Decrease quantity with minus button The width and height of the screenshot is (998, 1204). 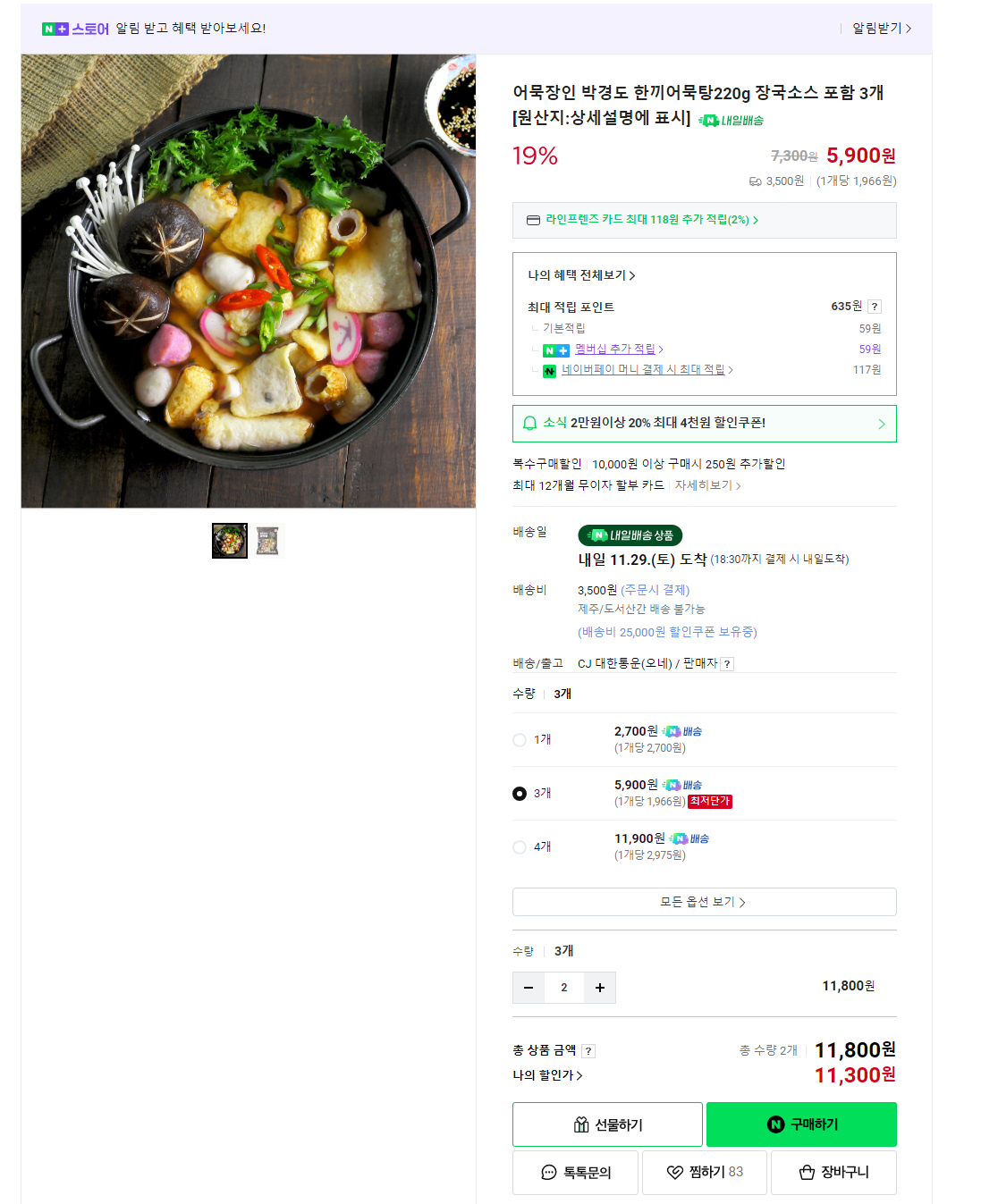click(x=529, y=988)
